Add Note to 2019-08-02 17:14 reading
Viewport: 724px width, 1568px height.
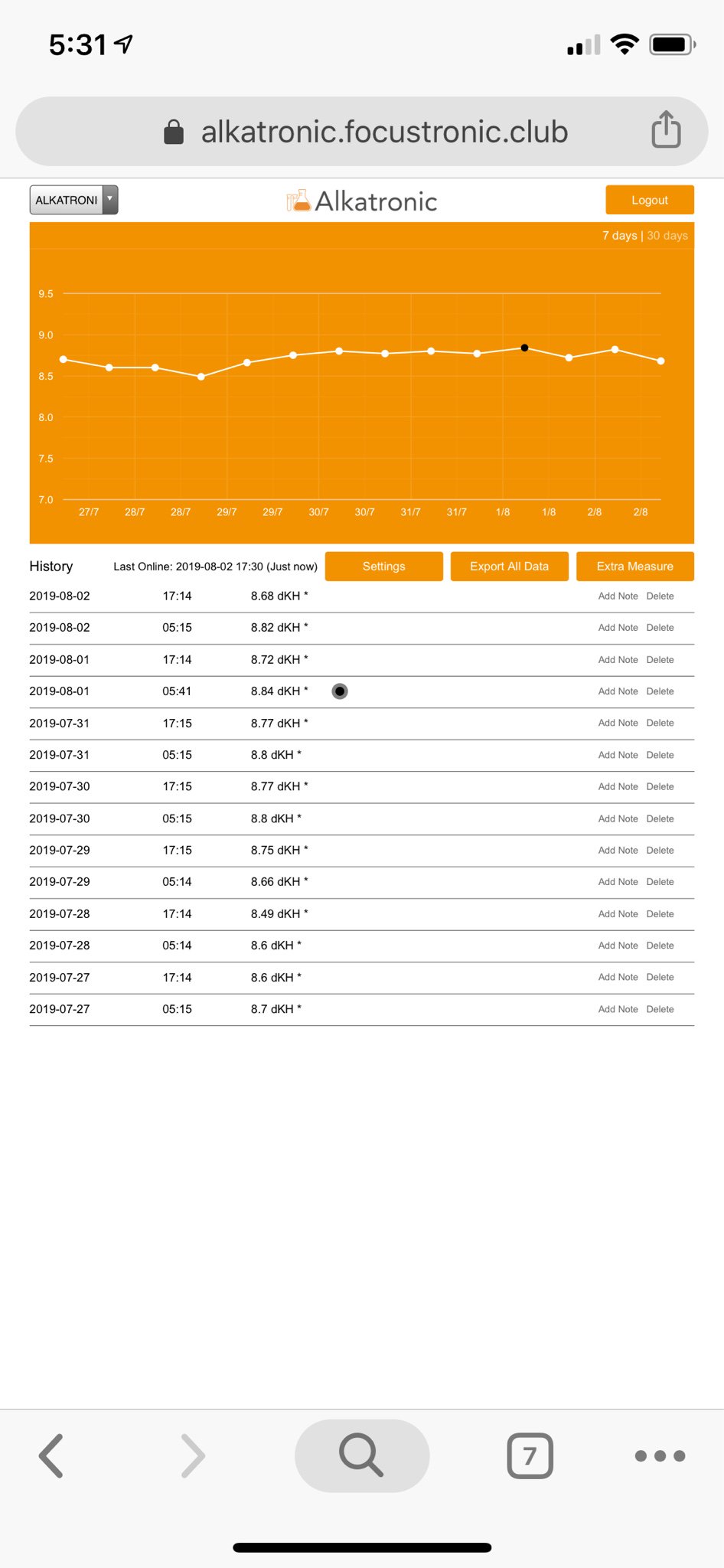coord(618,596)
